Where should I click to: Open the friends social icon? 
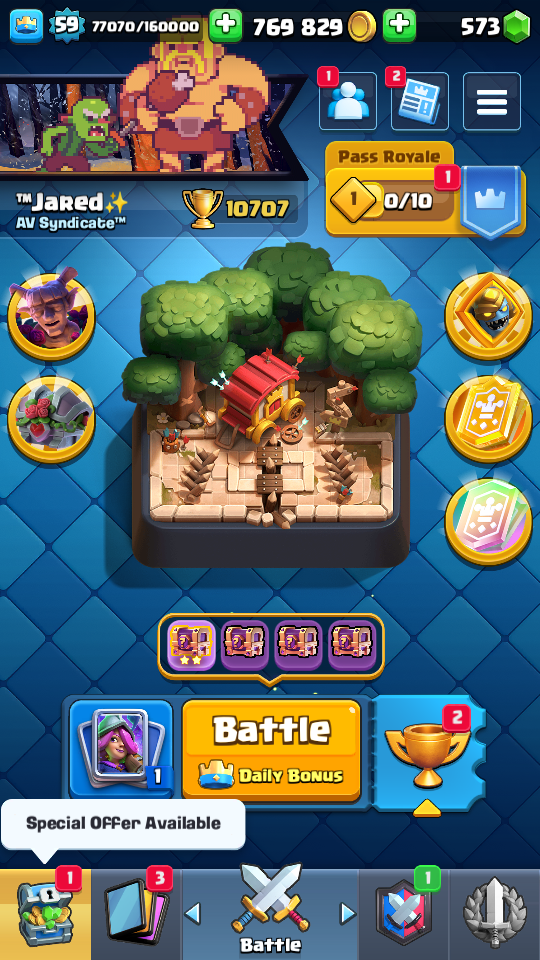click(x=348, y=102)
